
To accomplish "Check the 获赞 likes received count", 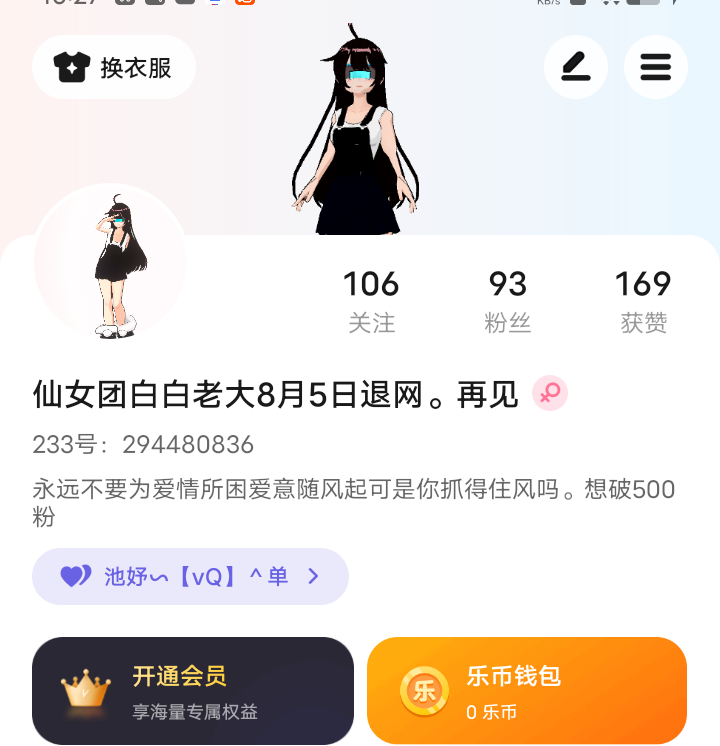I will pos(643,299).
